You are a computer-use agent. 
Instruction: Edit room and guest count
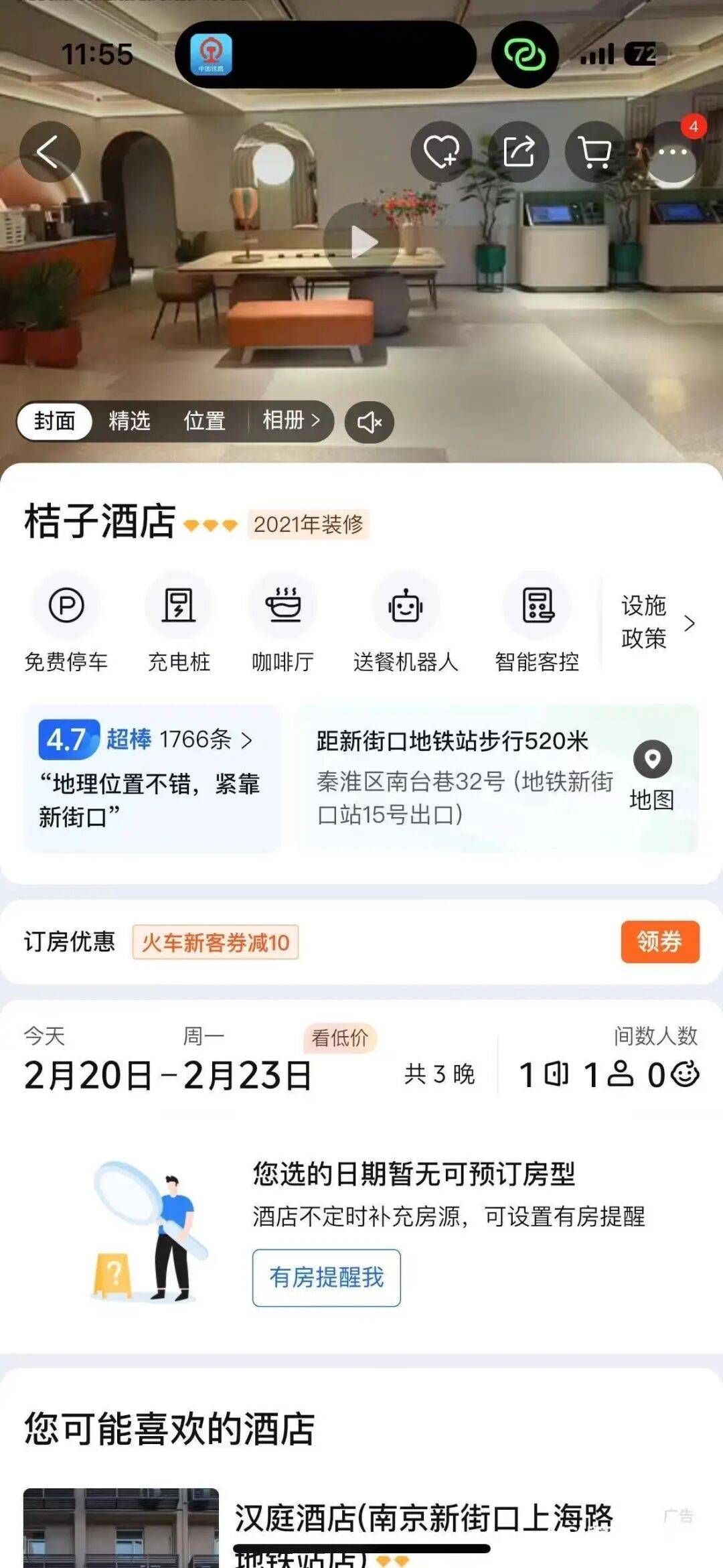(x=608, y=1074)
